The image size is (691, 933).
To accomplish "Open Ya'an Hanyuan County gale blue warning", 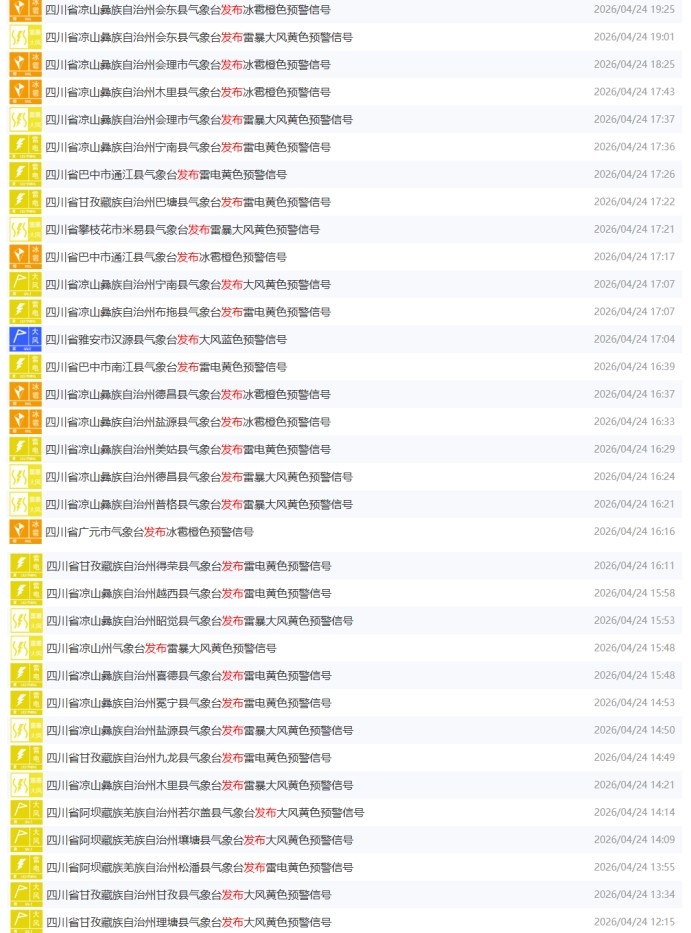I will [x=166, y=339].
